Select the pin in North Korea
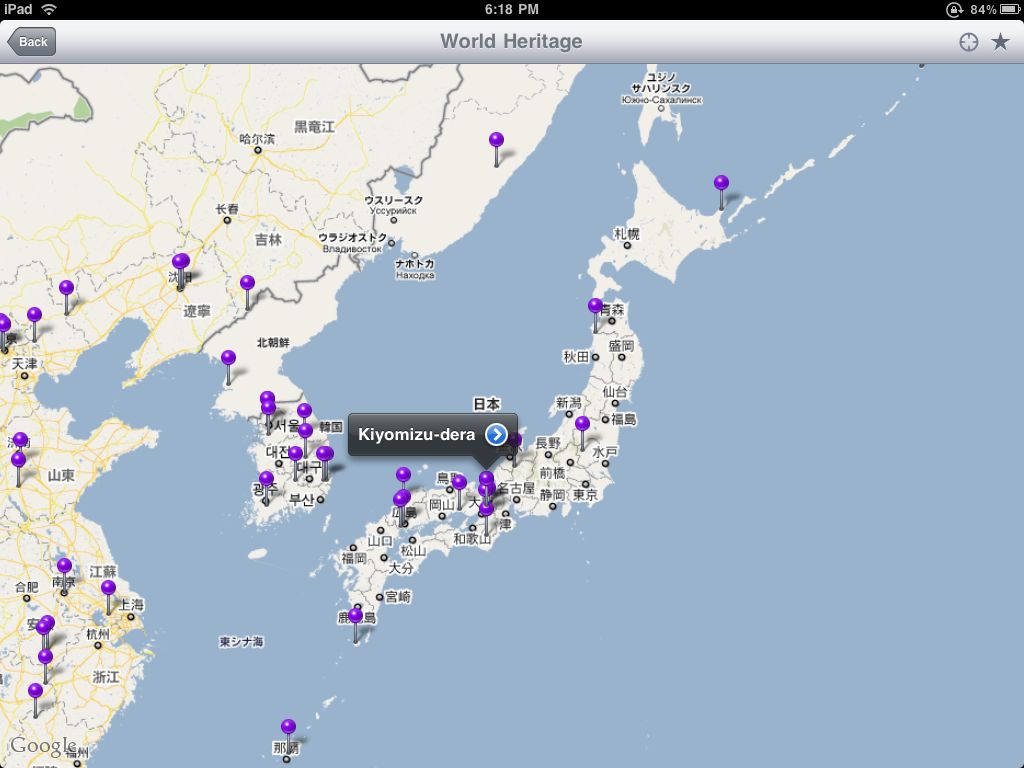 (x=228, y=359)
